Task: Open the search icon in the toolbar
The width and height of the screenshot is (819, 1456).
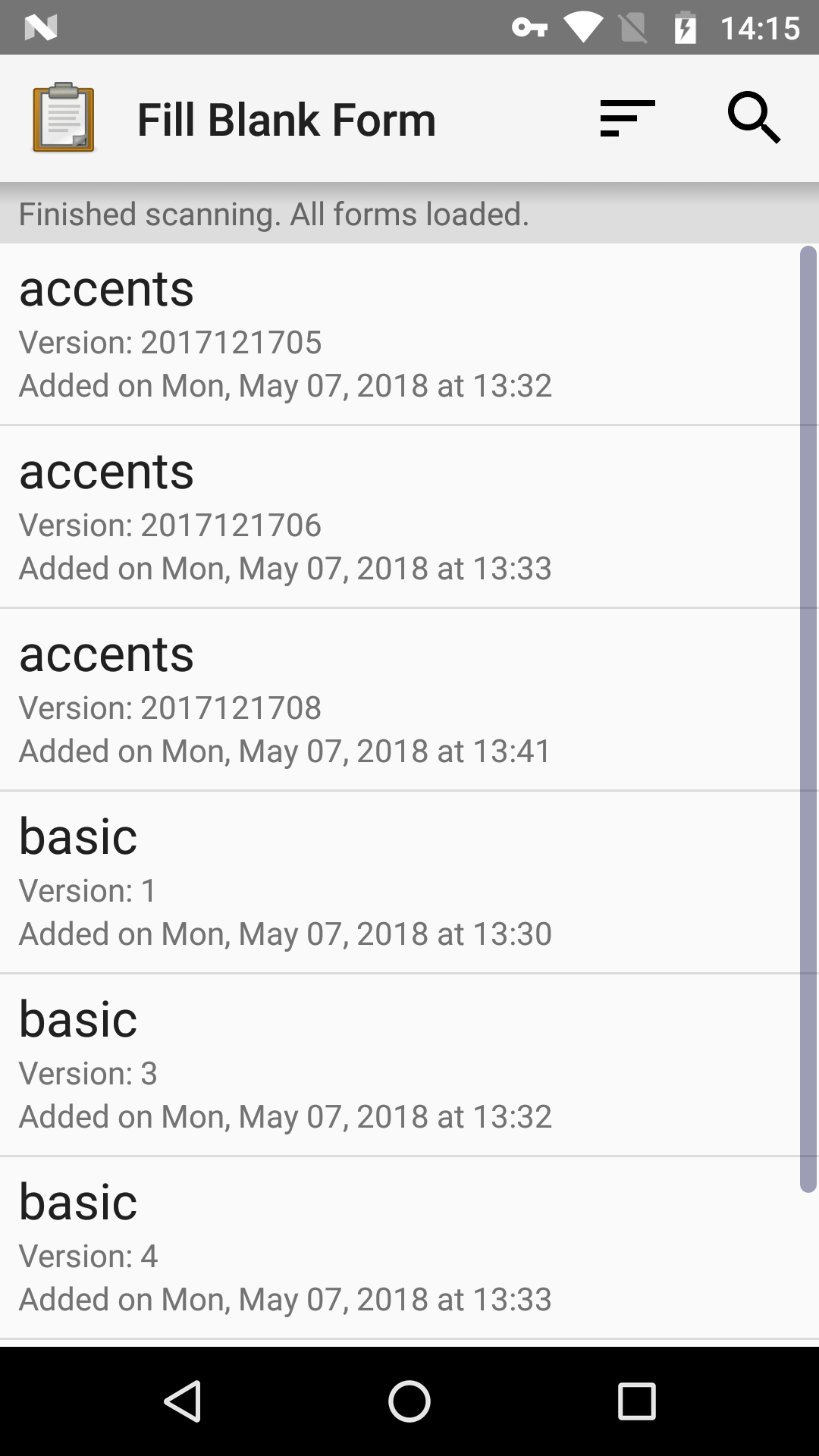Action: [755, 119]
